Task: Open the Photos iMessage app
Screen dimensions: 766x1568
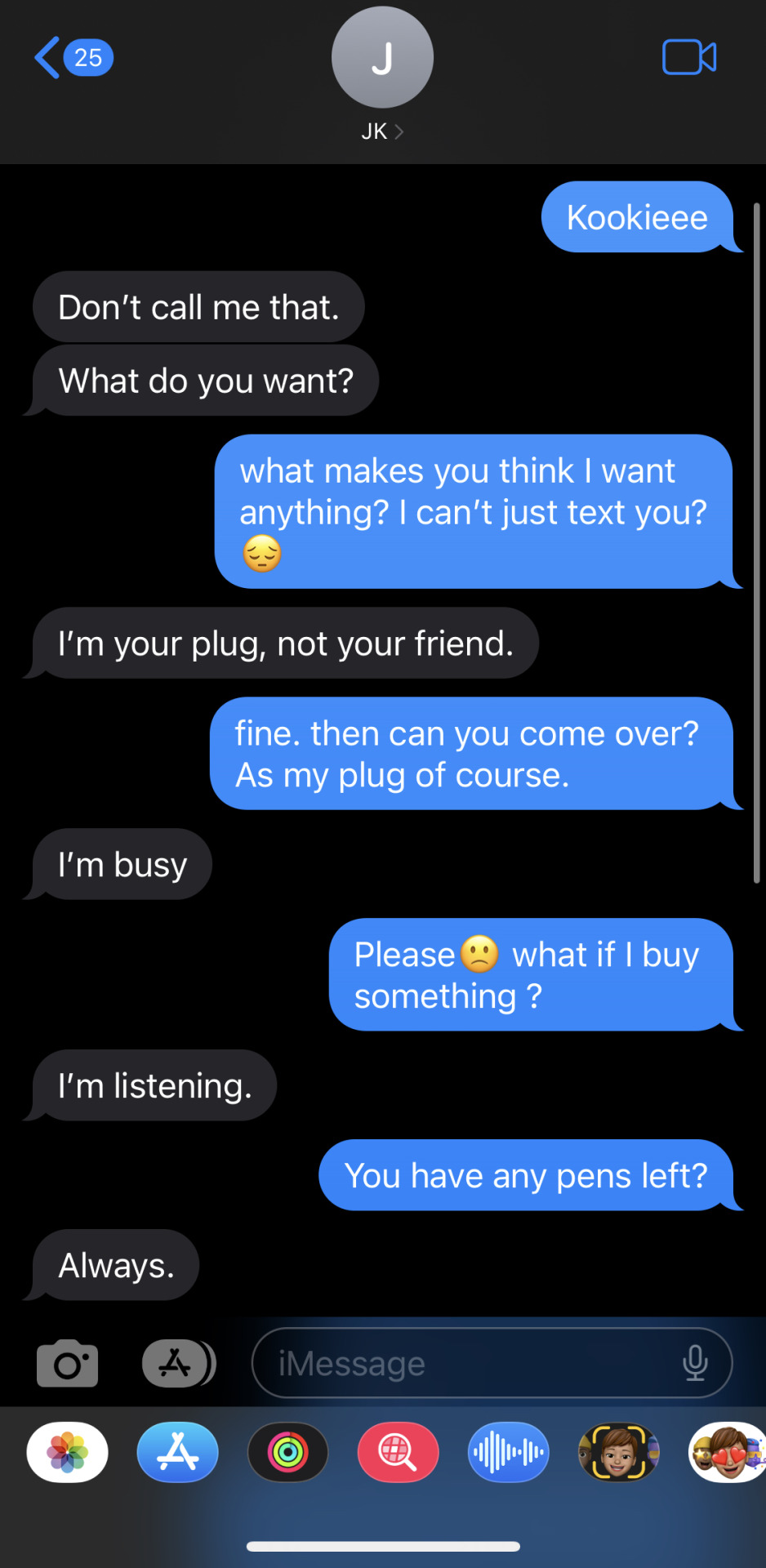Action: pos(68,1452)
